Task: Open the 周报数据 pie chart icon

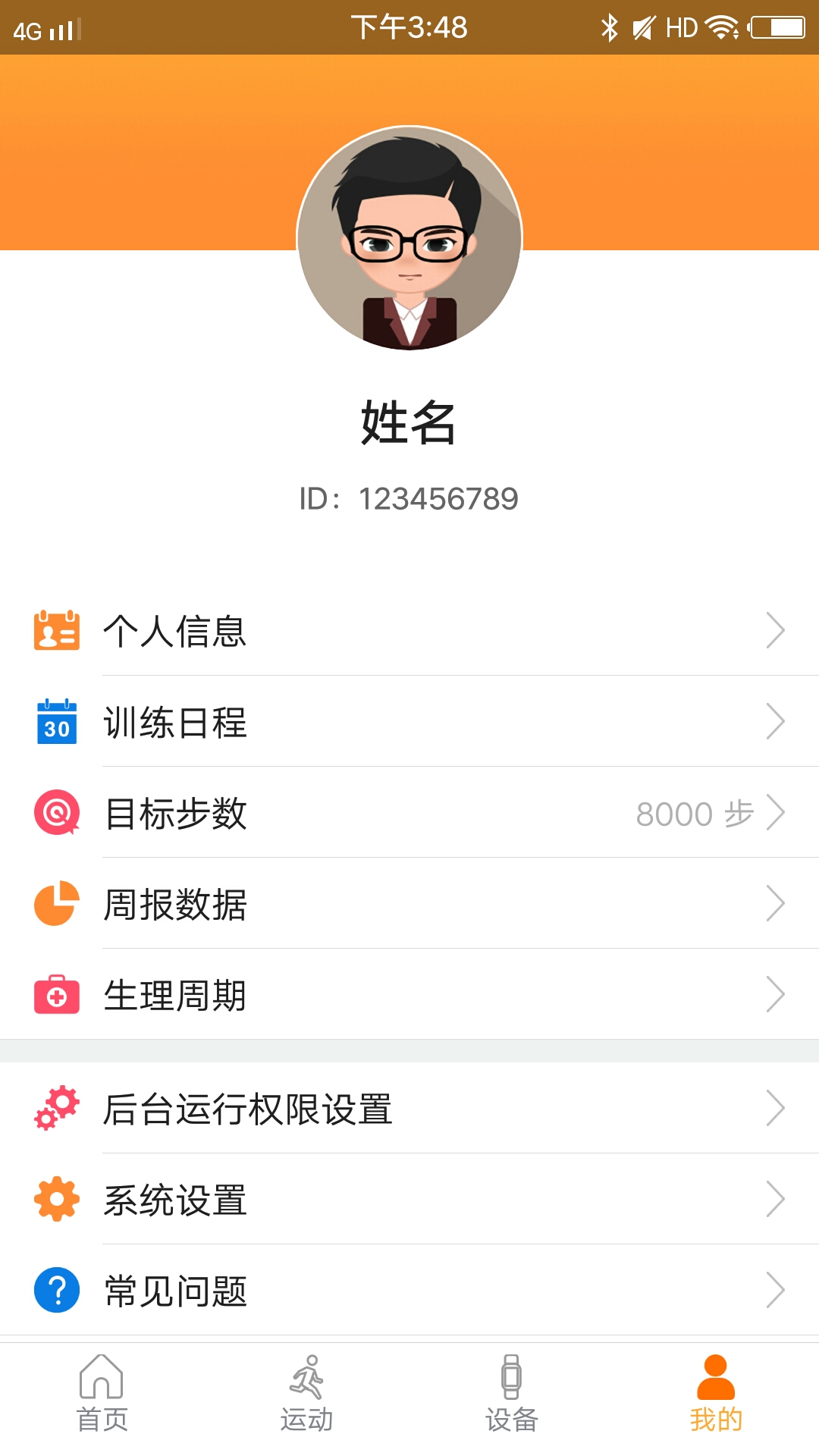Action: (x=55, y=902)
